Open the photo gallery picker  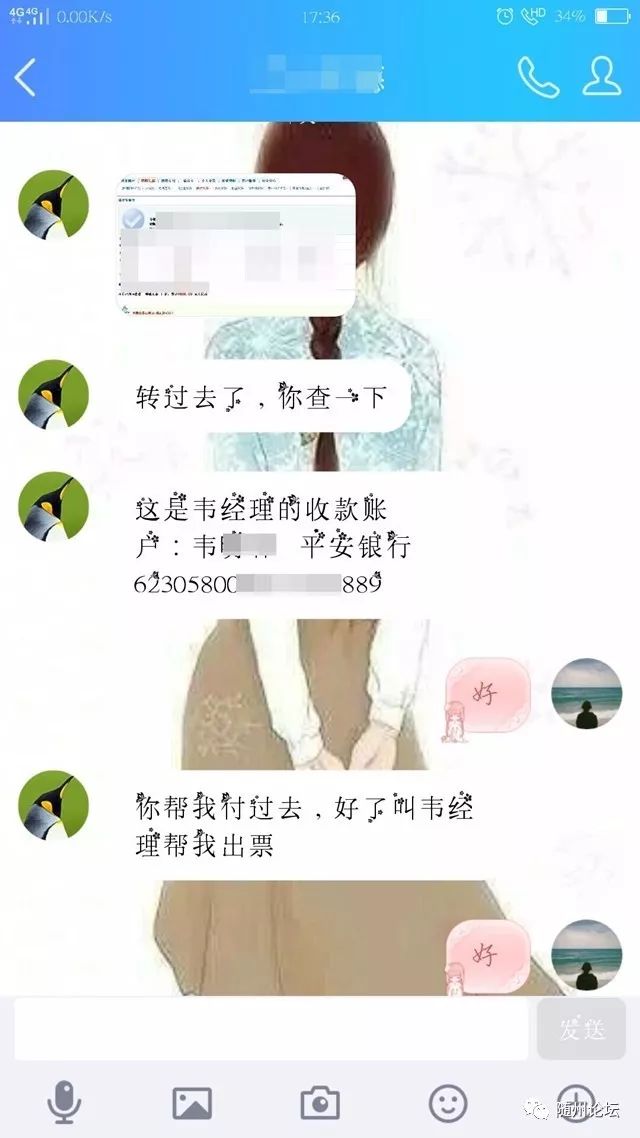click(192, 1103)
